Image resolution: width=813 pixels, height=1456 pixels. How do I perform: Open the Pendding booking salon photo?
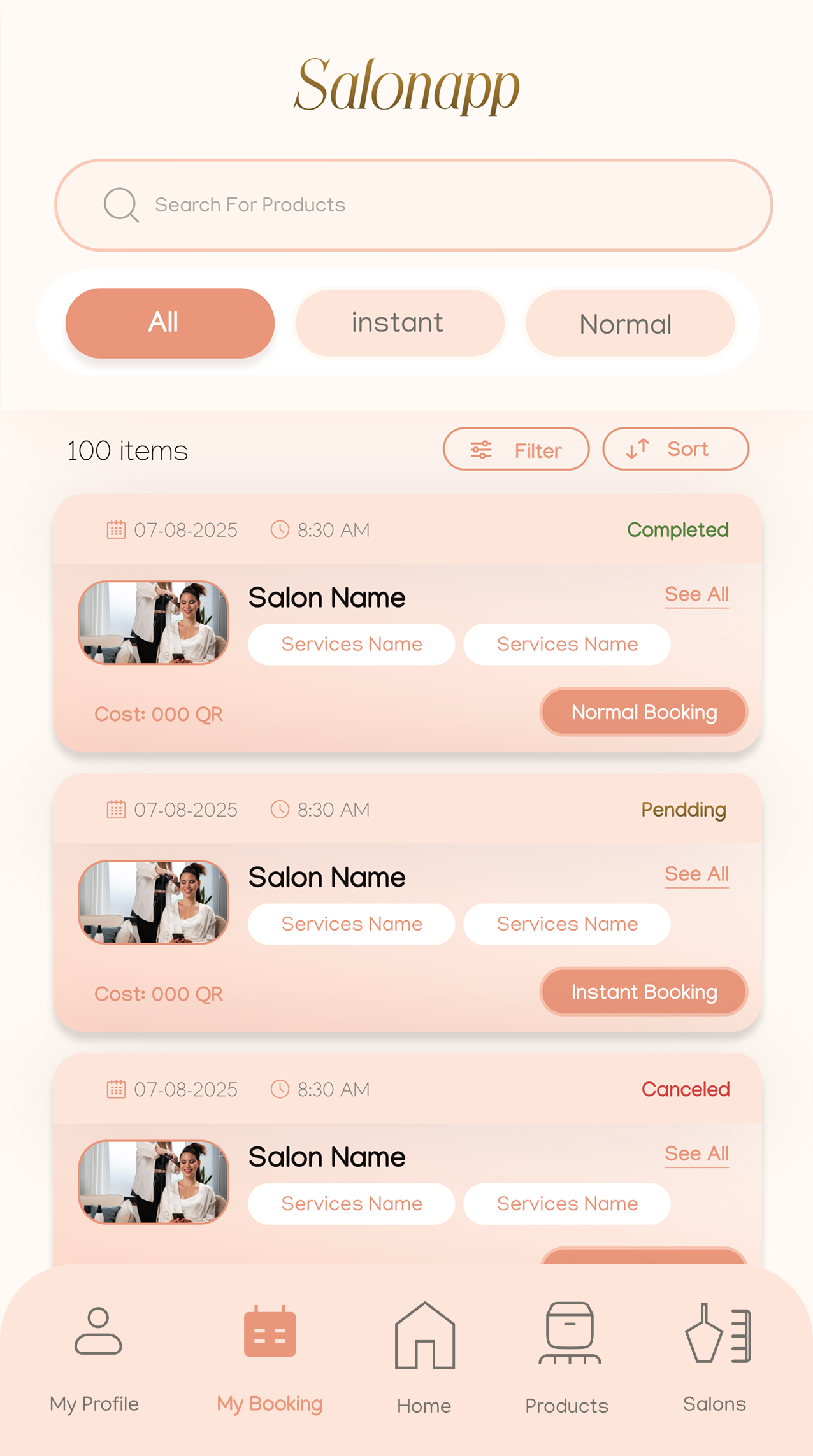coord(154,902)
